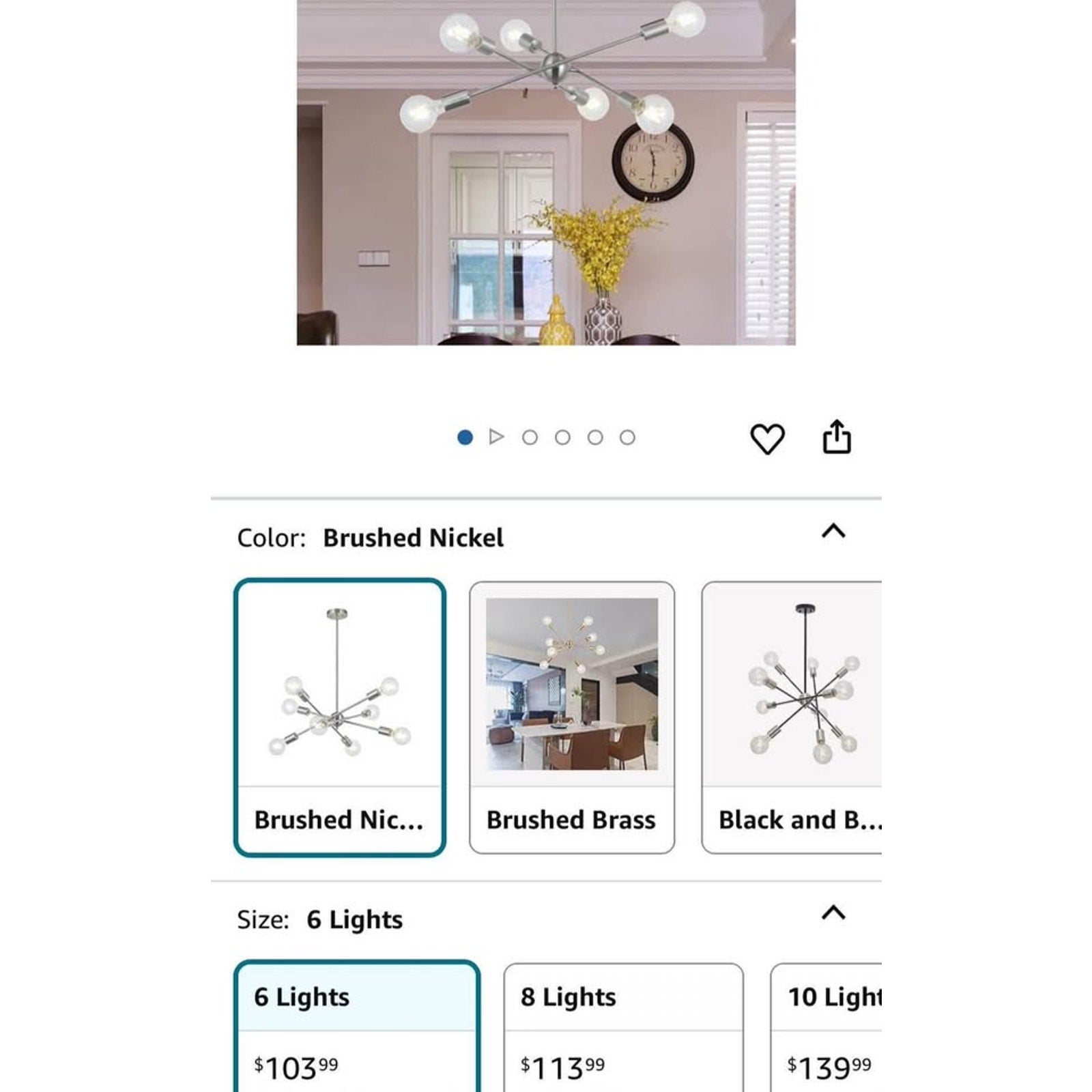The width and height of the screenshot is (1092, 1092).
Task: Add product to wish list heart
Action: coord(767,438)
